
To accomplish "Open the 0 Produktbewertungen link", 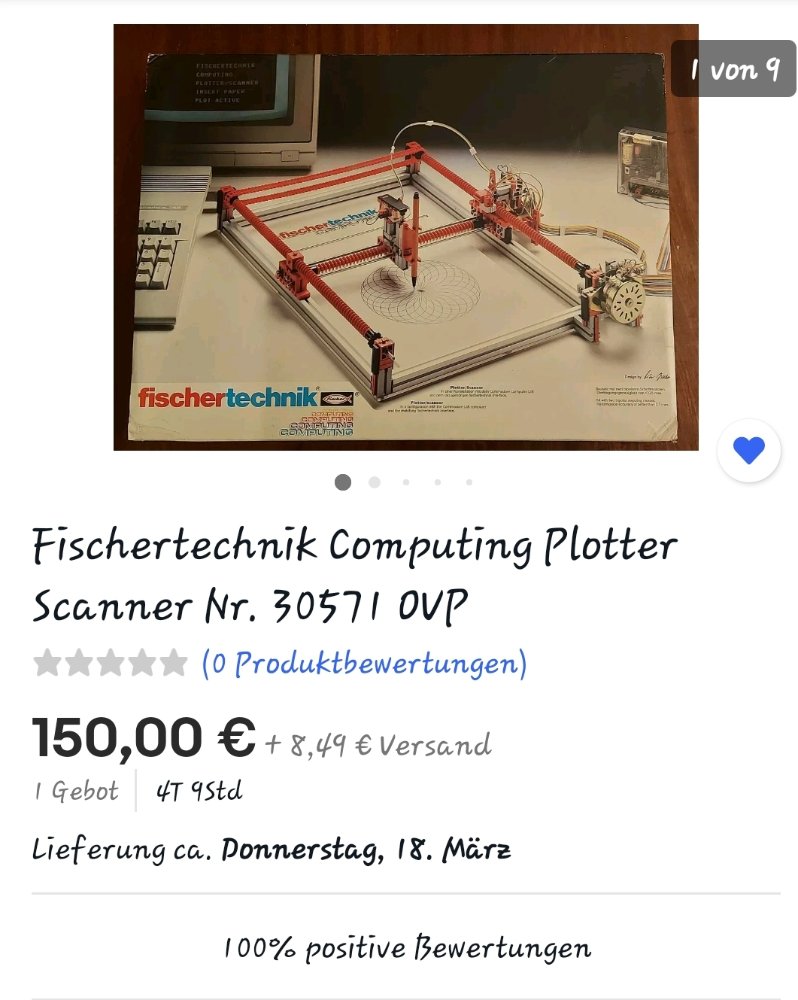I will 364,663.
